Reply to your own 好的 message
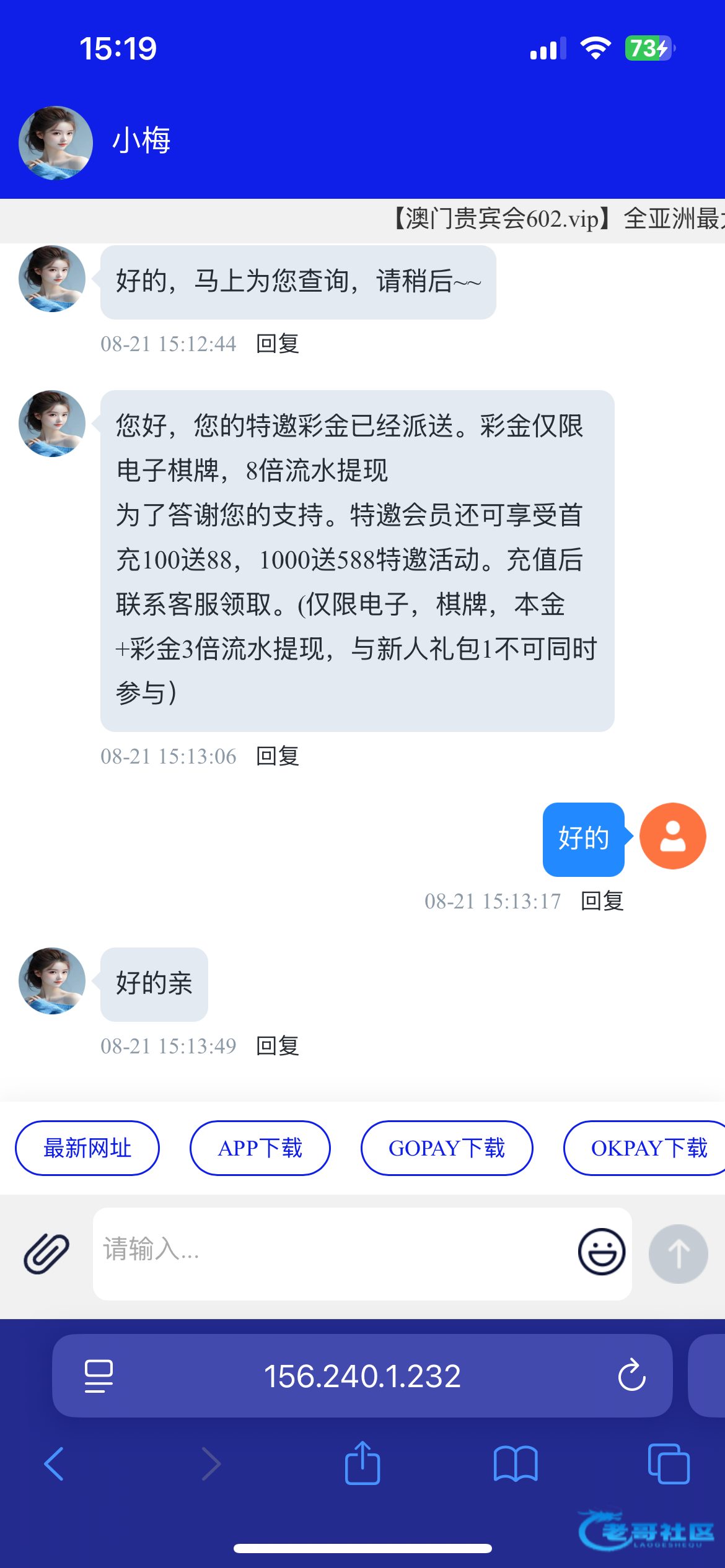 pyautogui.click(x=602, y=901)
